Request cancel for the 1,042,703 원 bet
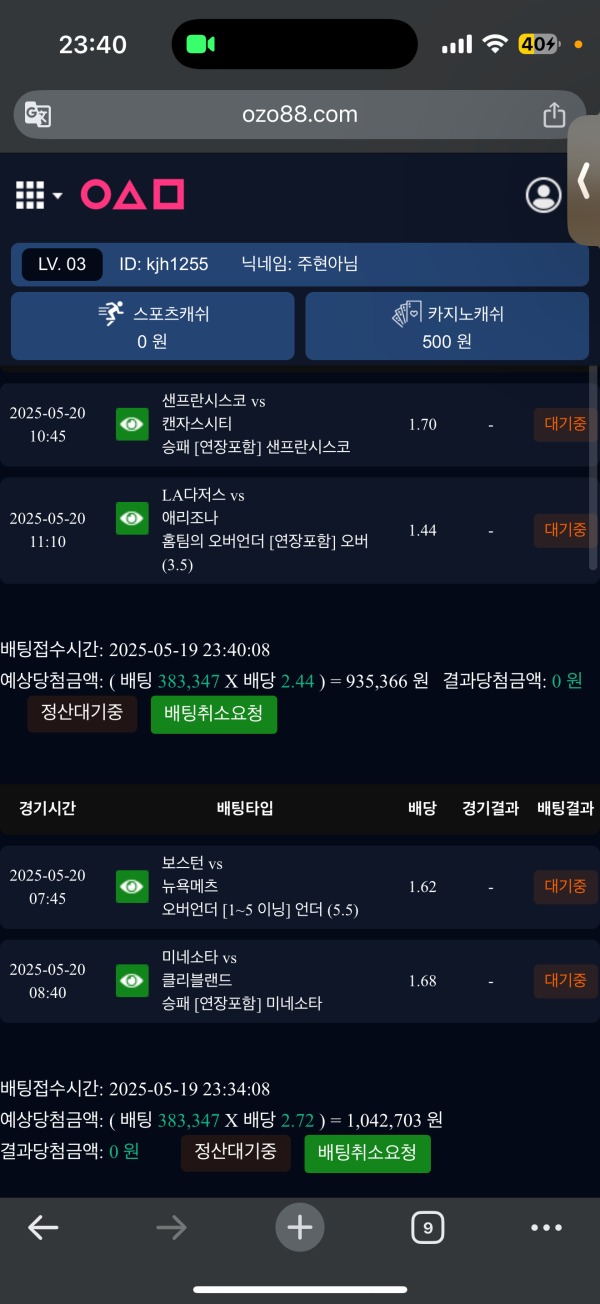The image size is (600, 1304). coord(367,1153)
